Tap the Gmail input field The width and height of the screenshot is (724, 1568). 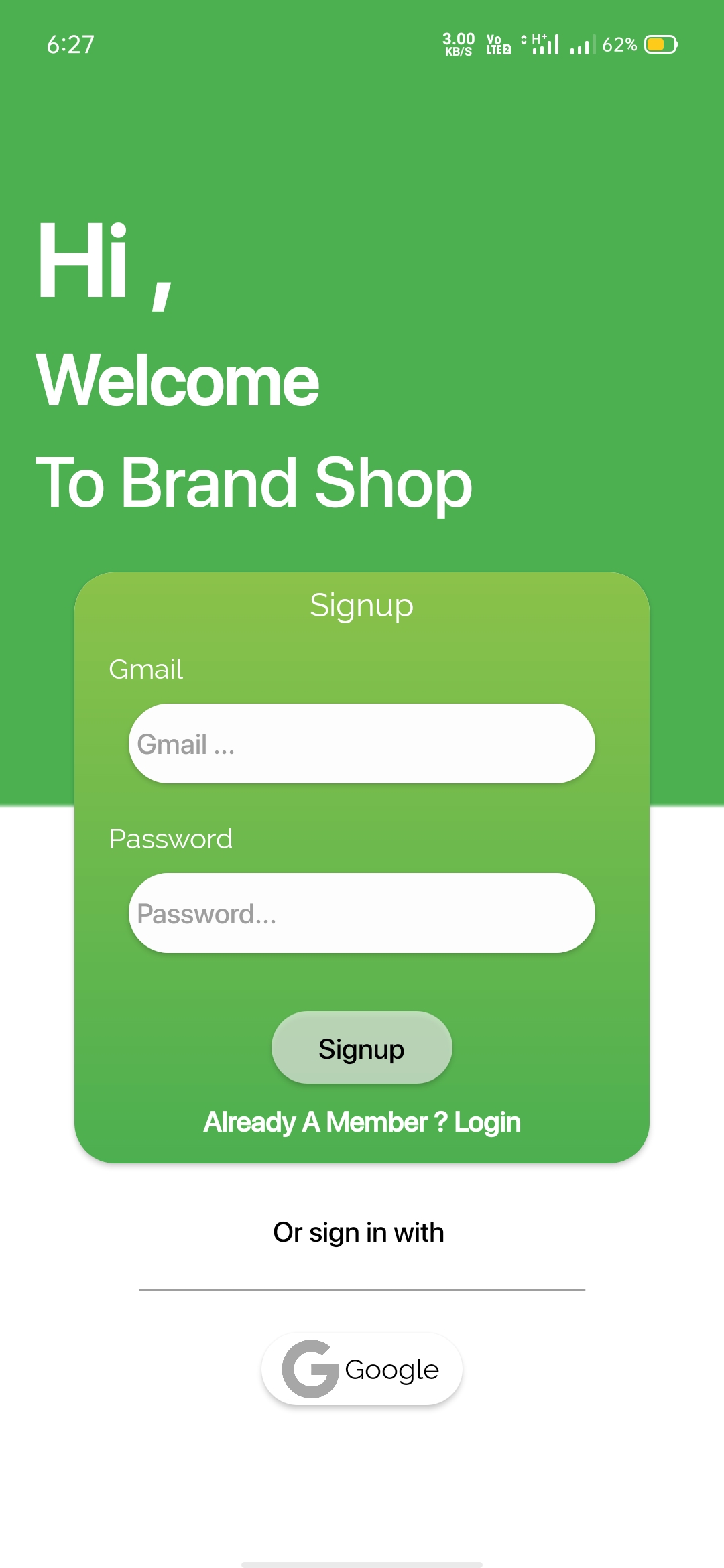click(x=362, y=743)
